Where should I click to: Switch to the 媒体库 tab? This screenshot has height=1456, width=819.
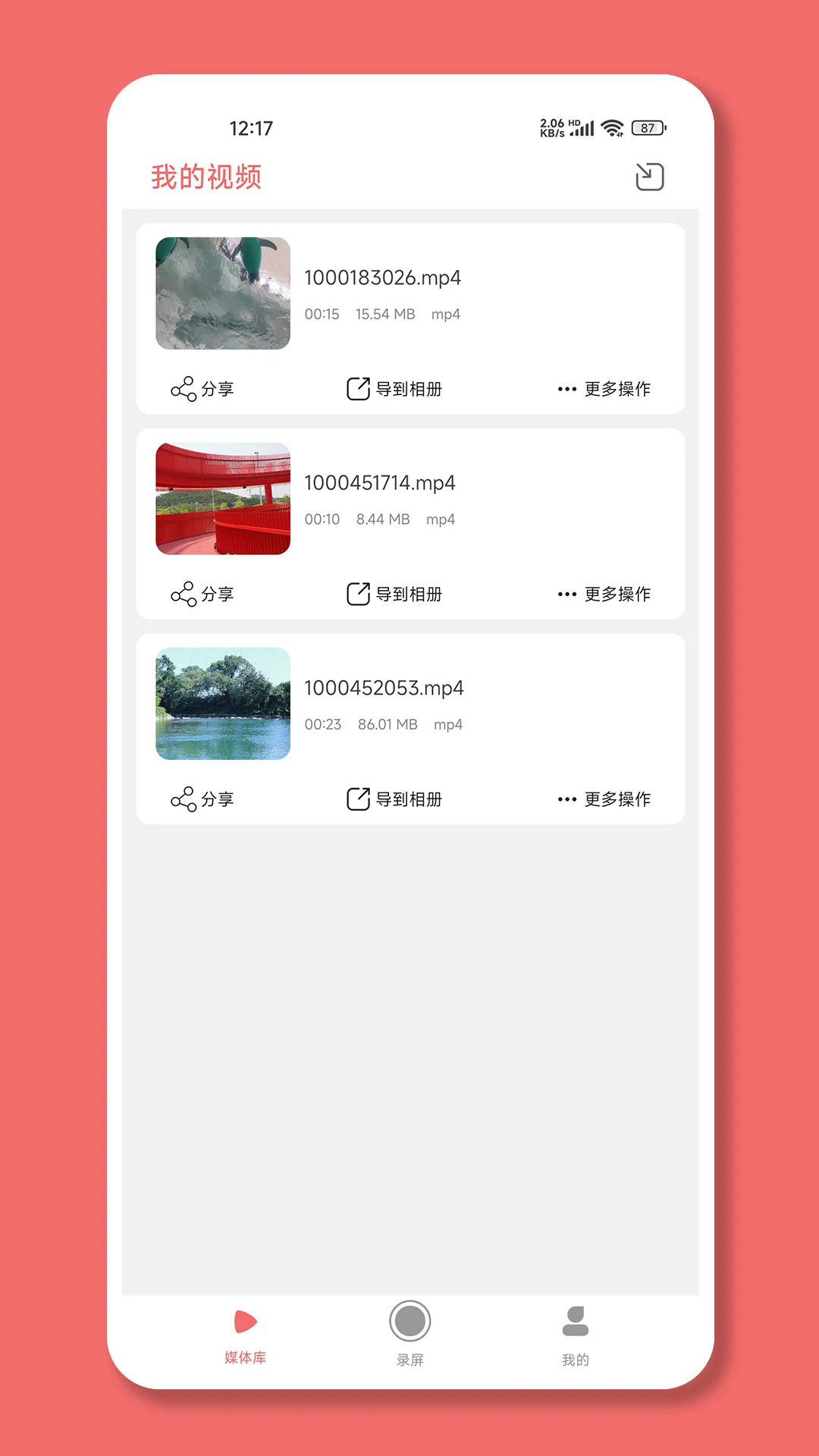245,1336
